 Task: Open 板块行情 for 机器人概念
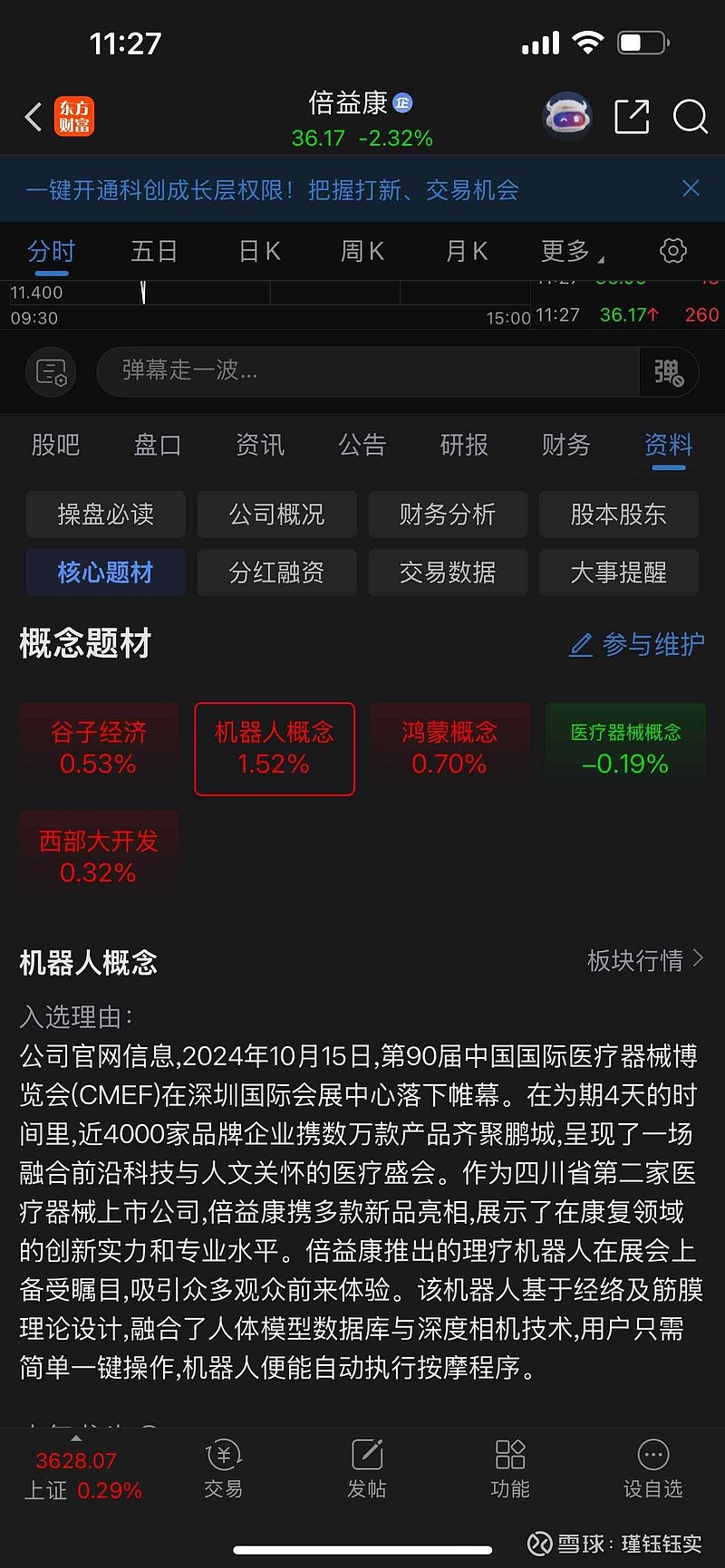coord(645,960)
